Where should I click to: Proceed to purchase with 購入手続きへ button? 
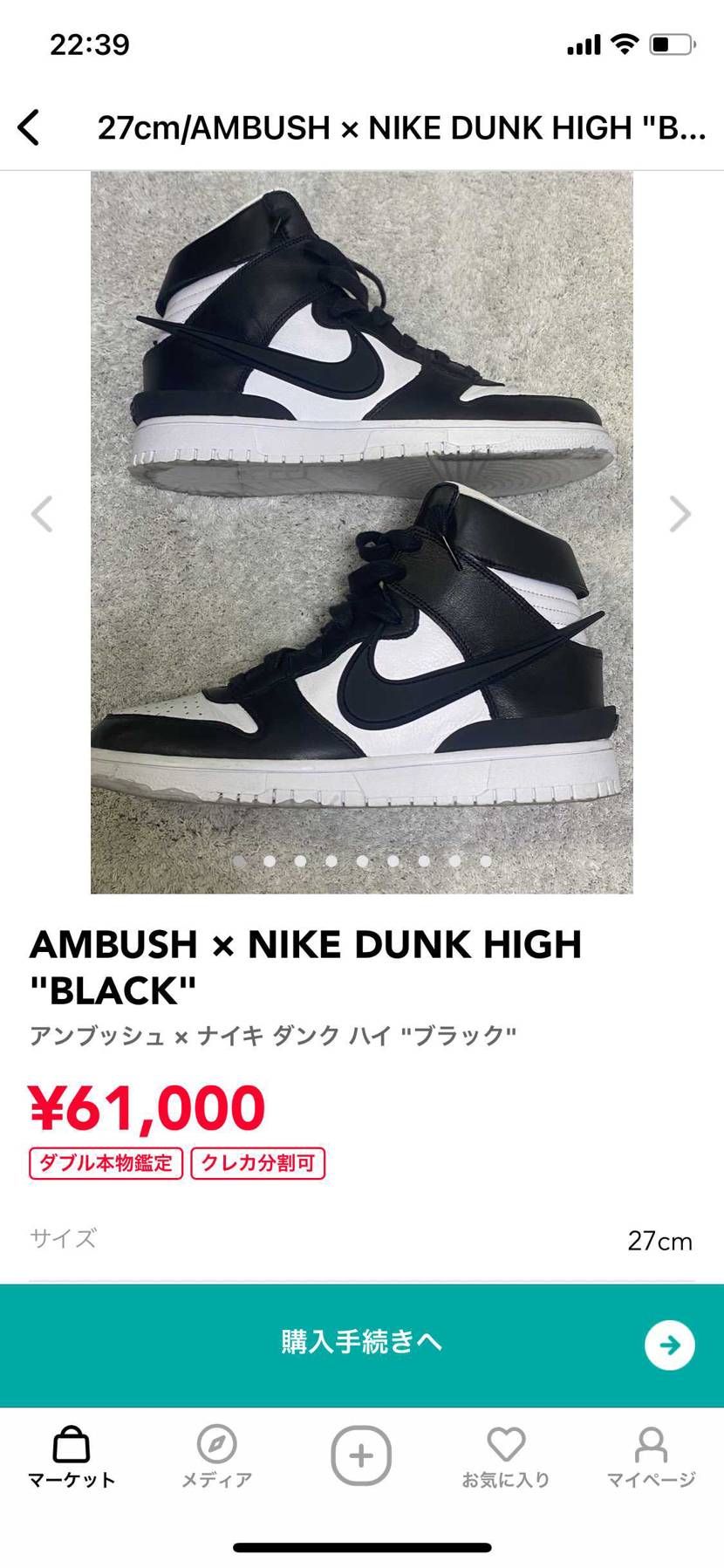[361, 1345]
